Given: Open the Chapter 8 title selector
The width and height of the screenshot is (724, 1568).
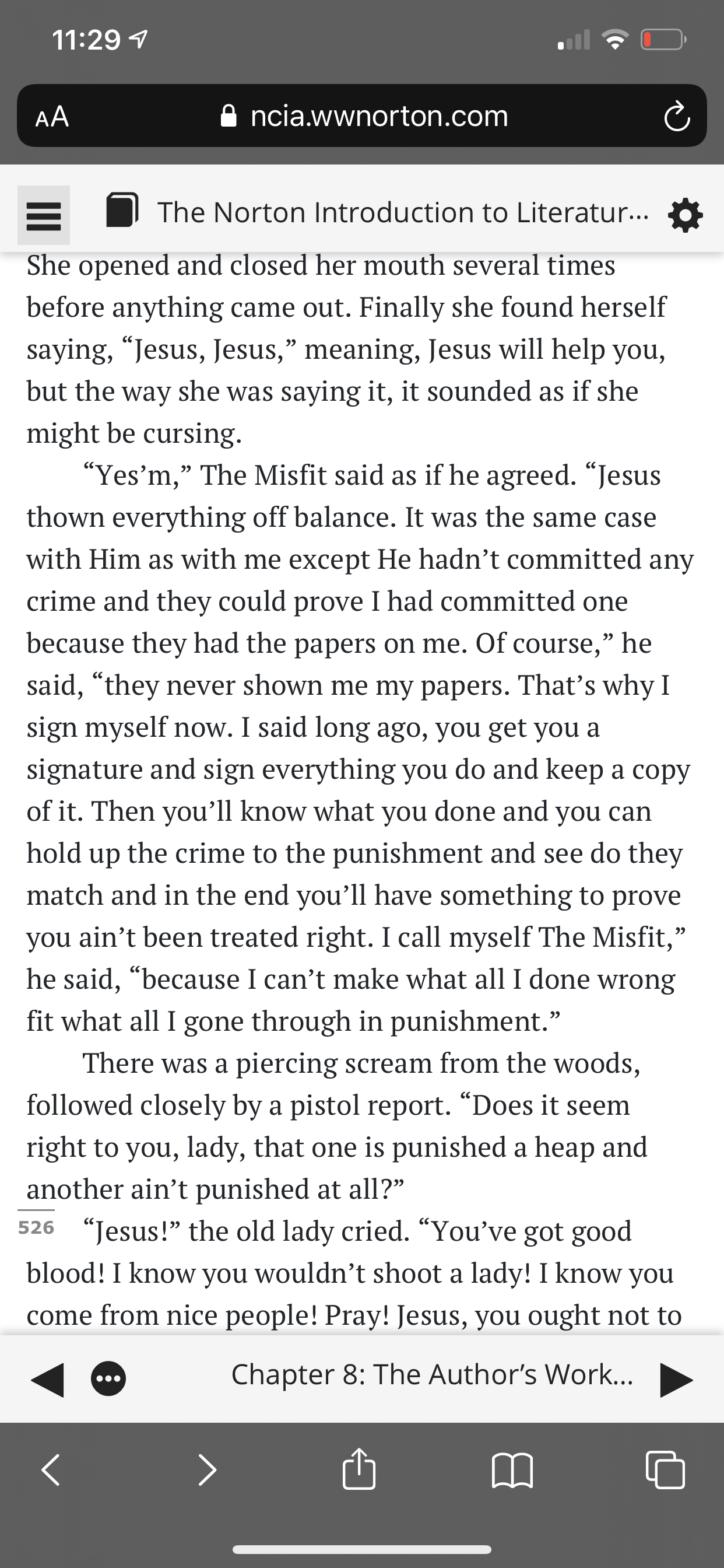Looking at the screenshot, I should pos(432,1374).
